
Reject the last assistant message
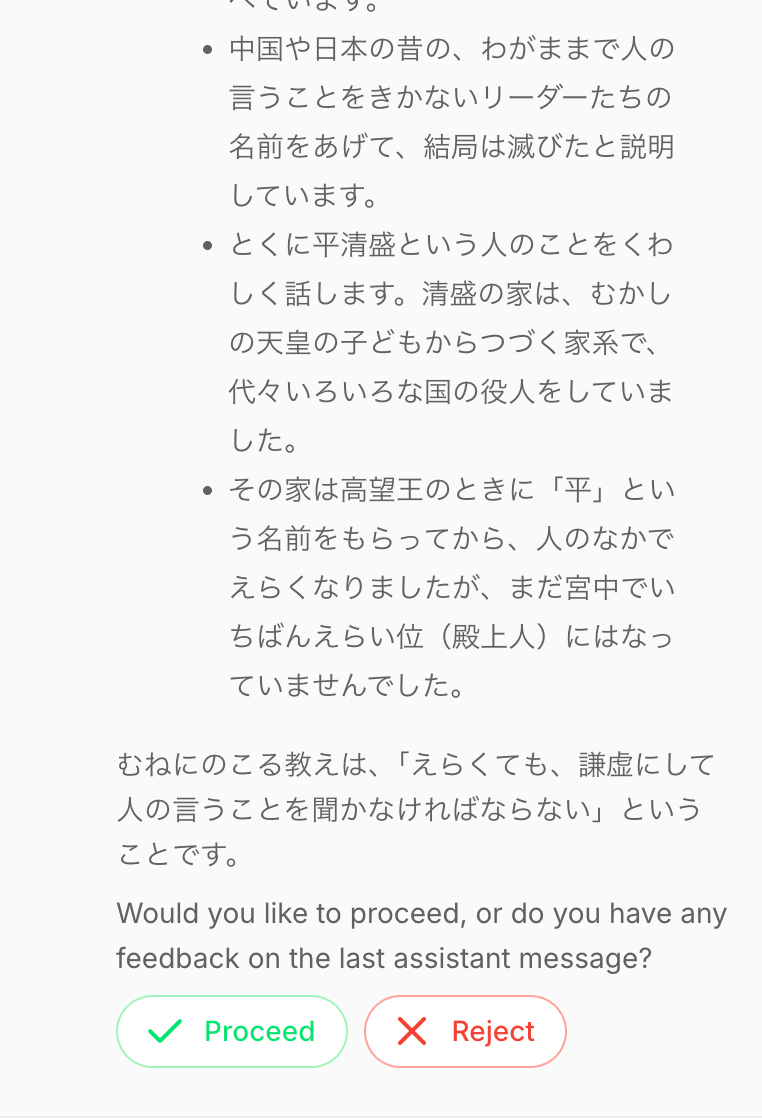pos(465,1031)
